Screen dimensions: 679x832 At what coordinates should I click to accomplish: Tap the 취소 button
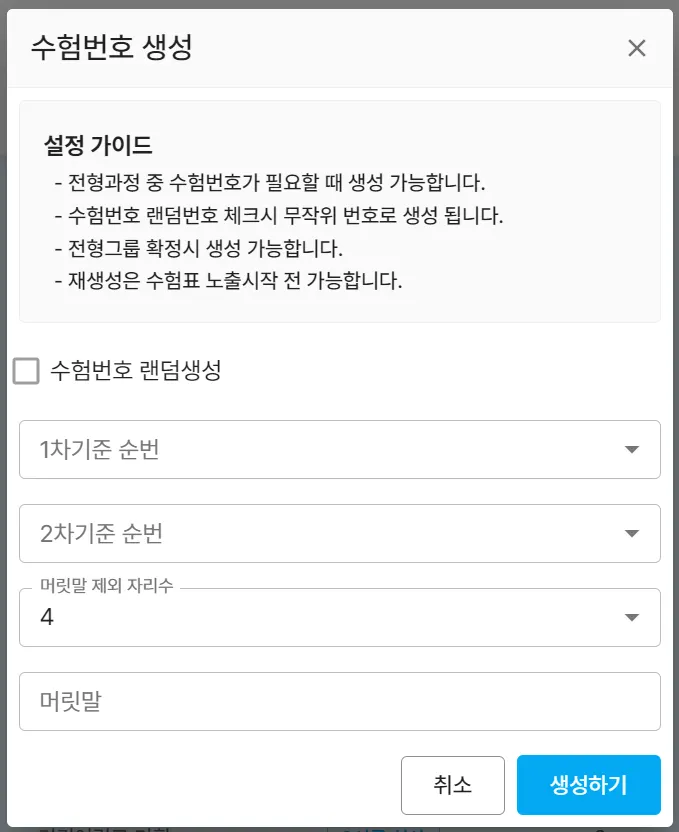click(x=452, y=785)
